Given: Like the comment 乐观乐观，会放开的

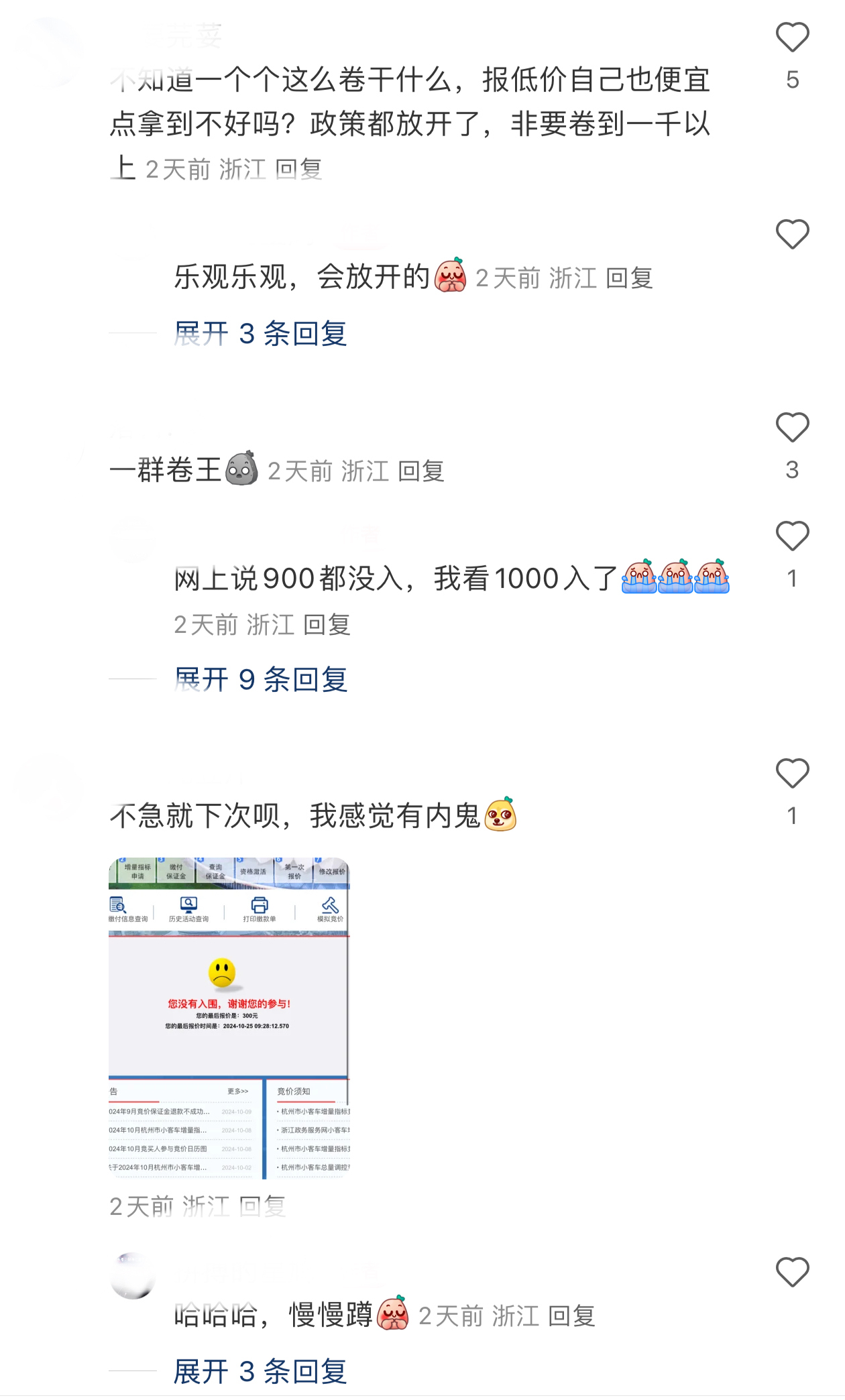Looking at the screenshot, I should 792,235.
